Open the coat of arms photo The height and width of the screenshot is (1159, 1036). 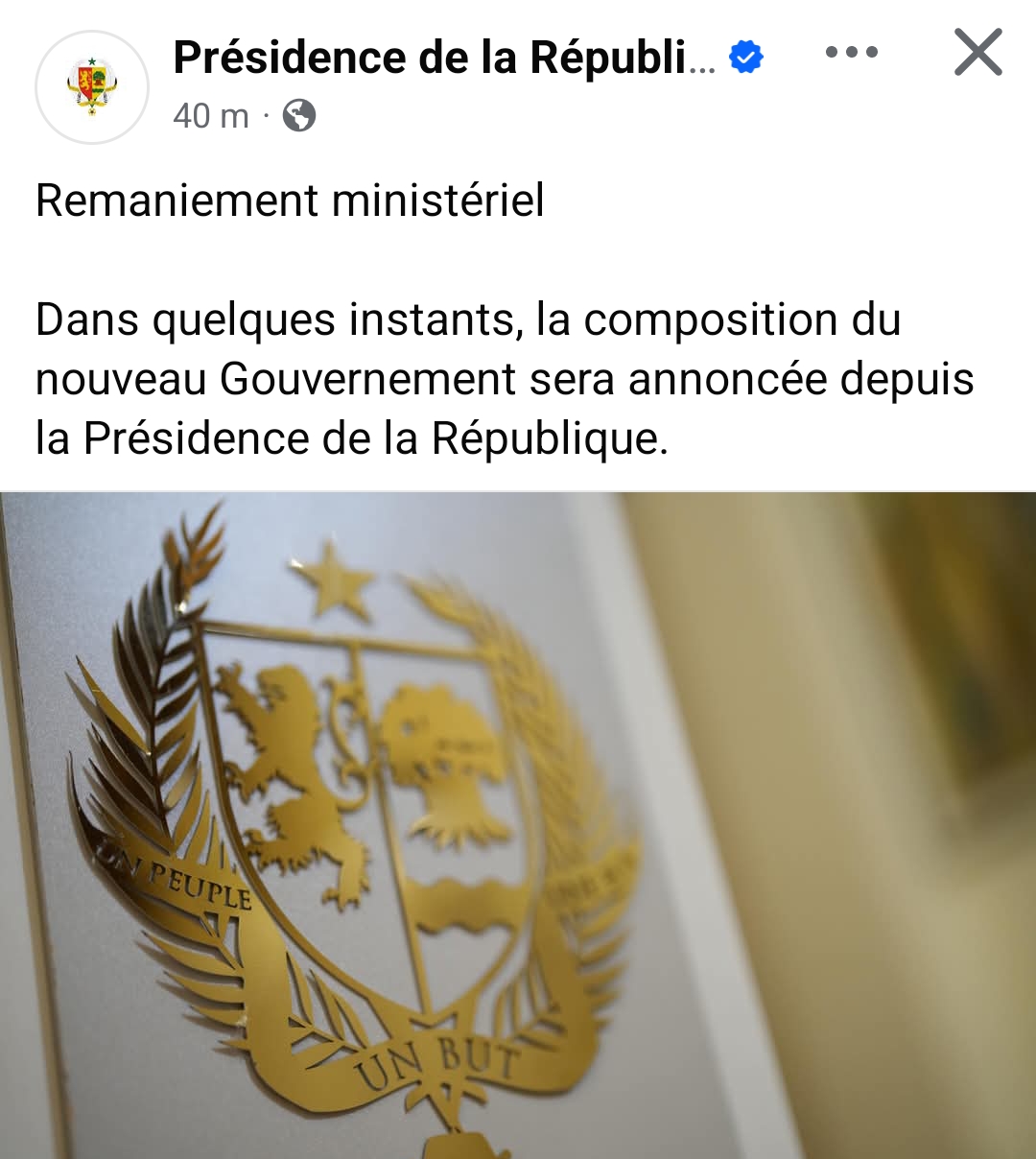(x=518, y=825)
